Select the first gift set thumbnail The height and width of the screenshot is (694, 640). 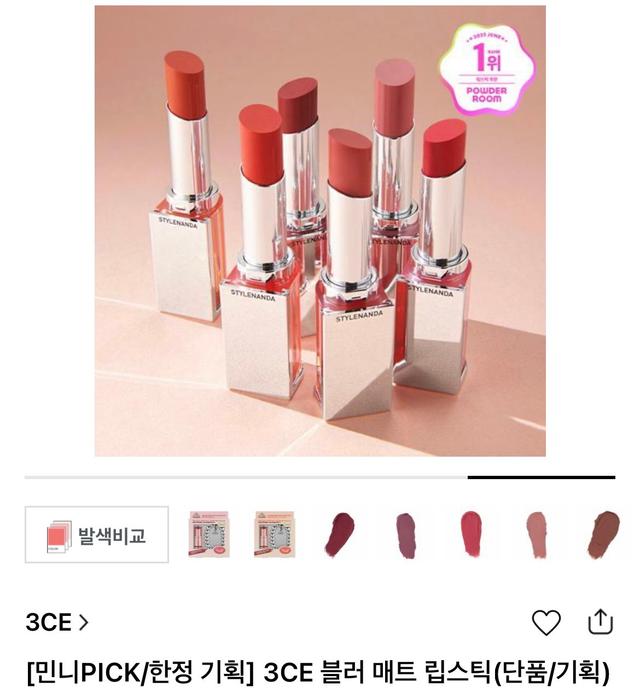208,535
